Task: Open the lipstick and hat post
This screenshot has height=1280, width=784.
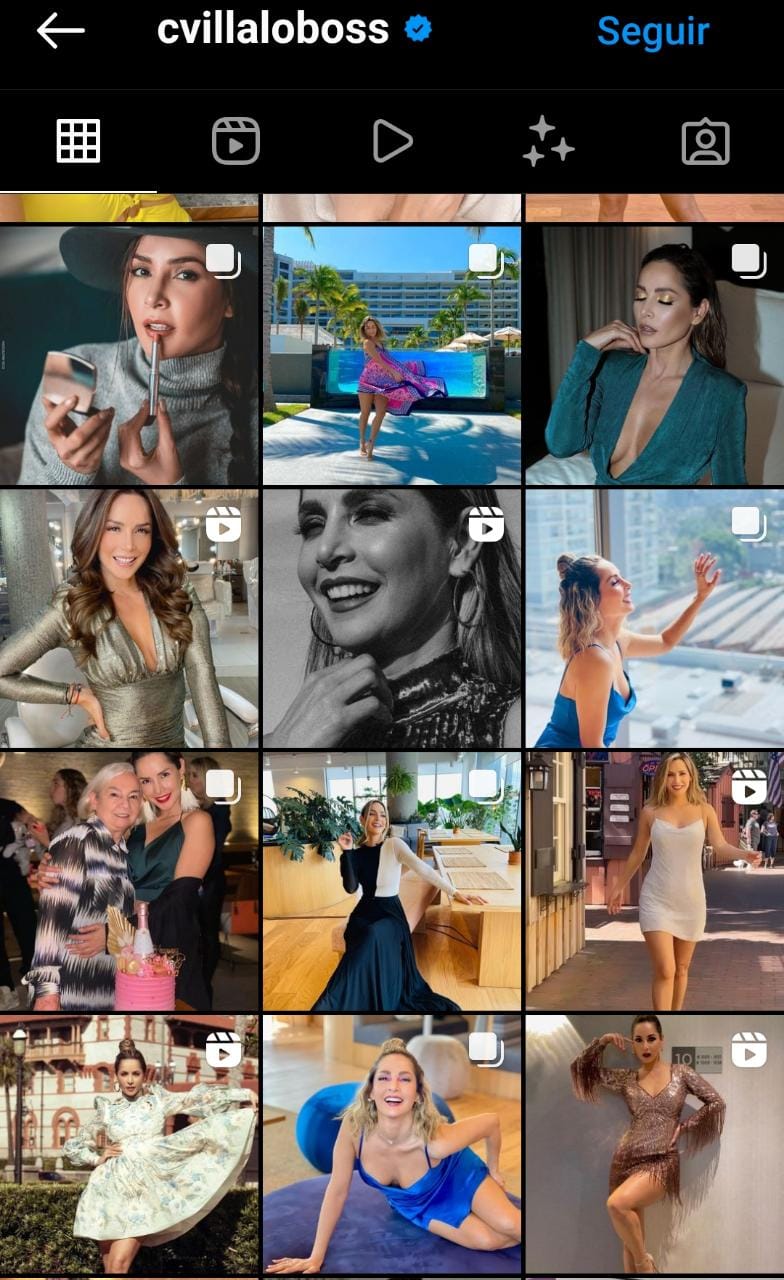Action: tap(129, 355)
